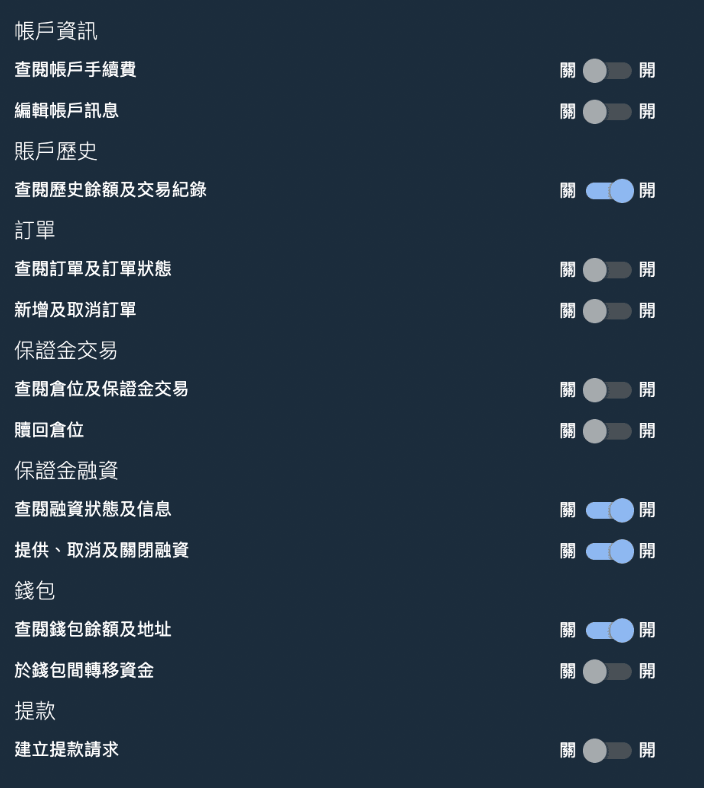Enable 於錢包間轉移資金 permission

pyautogui.click(x=608, y=671)
